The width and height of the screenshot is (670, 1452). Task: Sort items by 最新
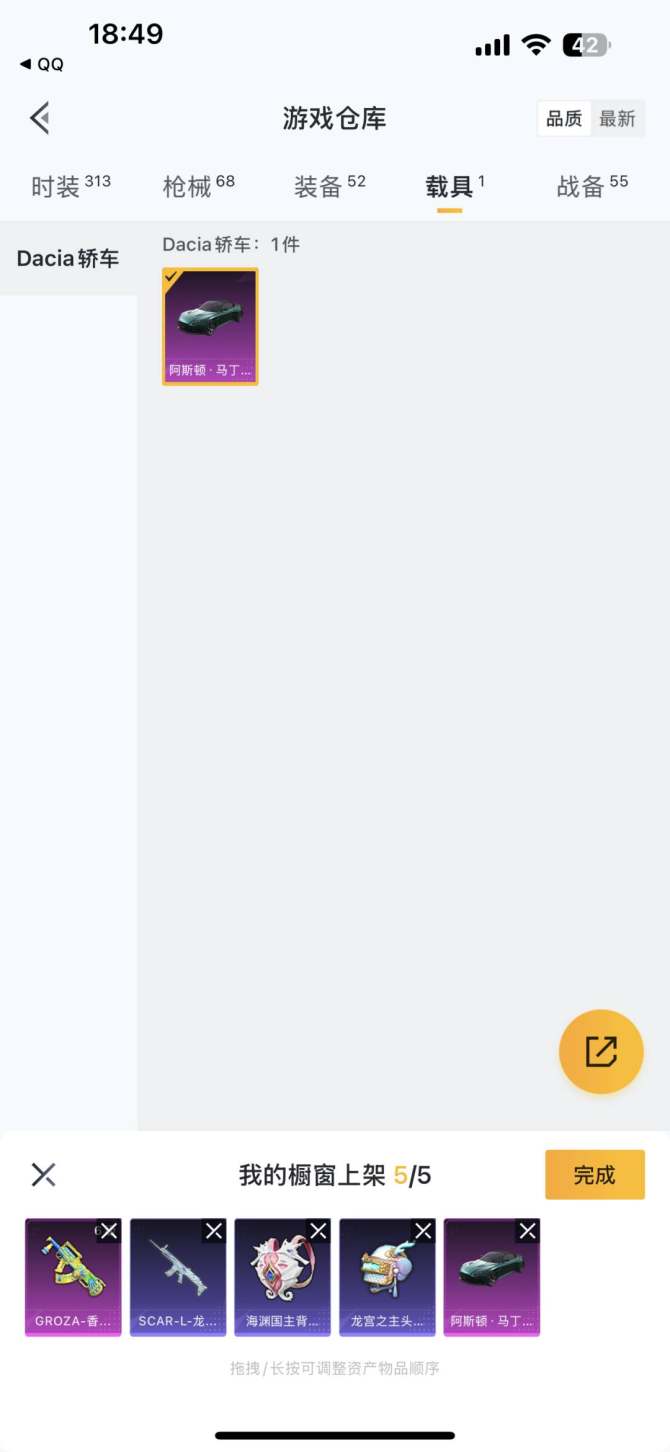coord(617,119)
